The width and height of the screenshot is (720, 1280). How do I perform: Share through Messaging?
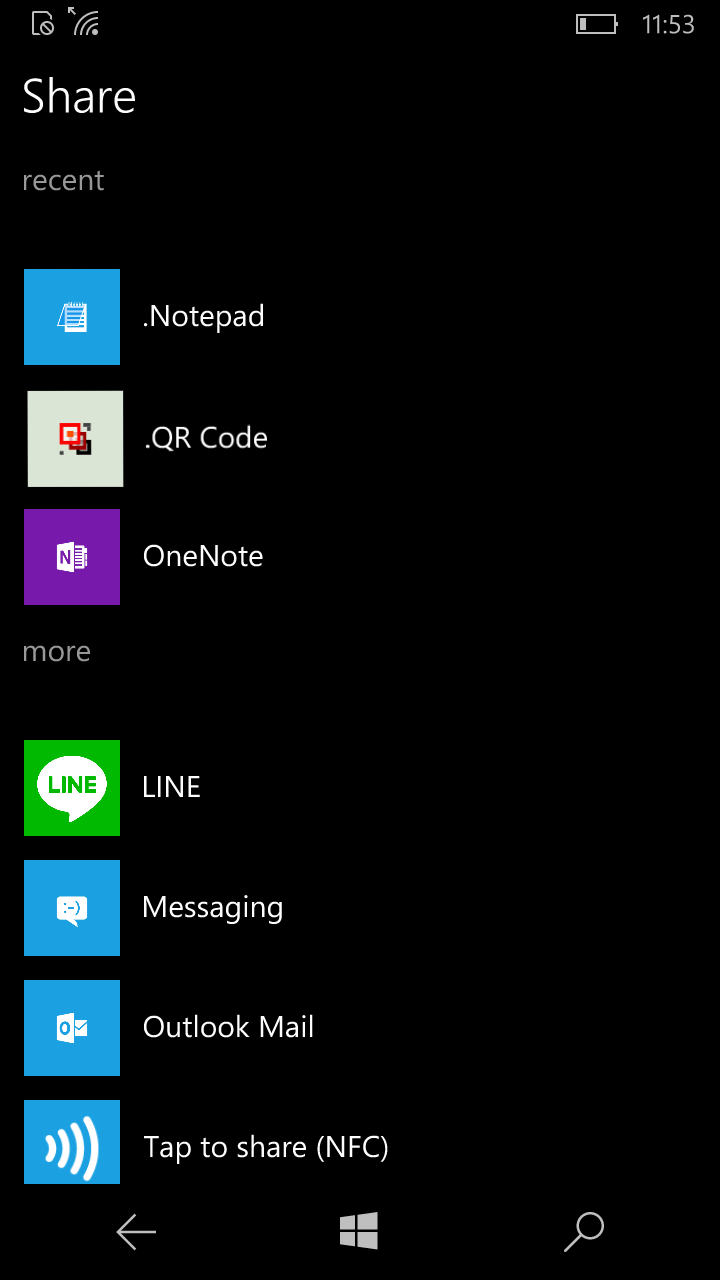point(360,908)
